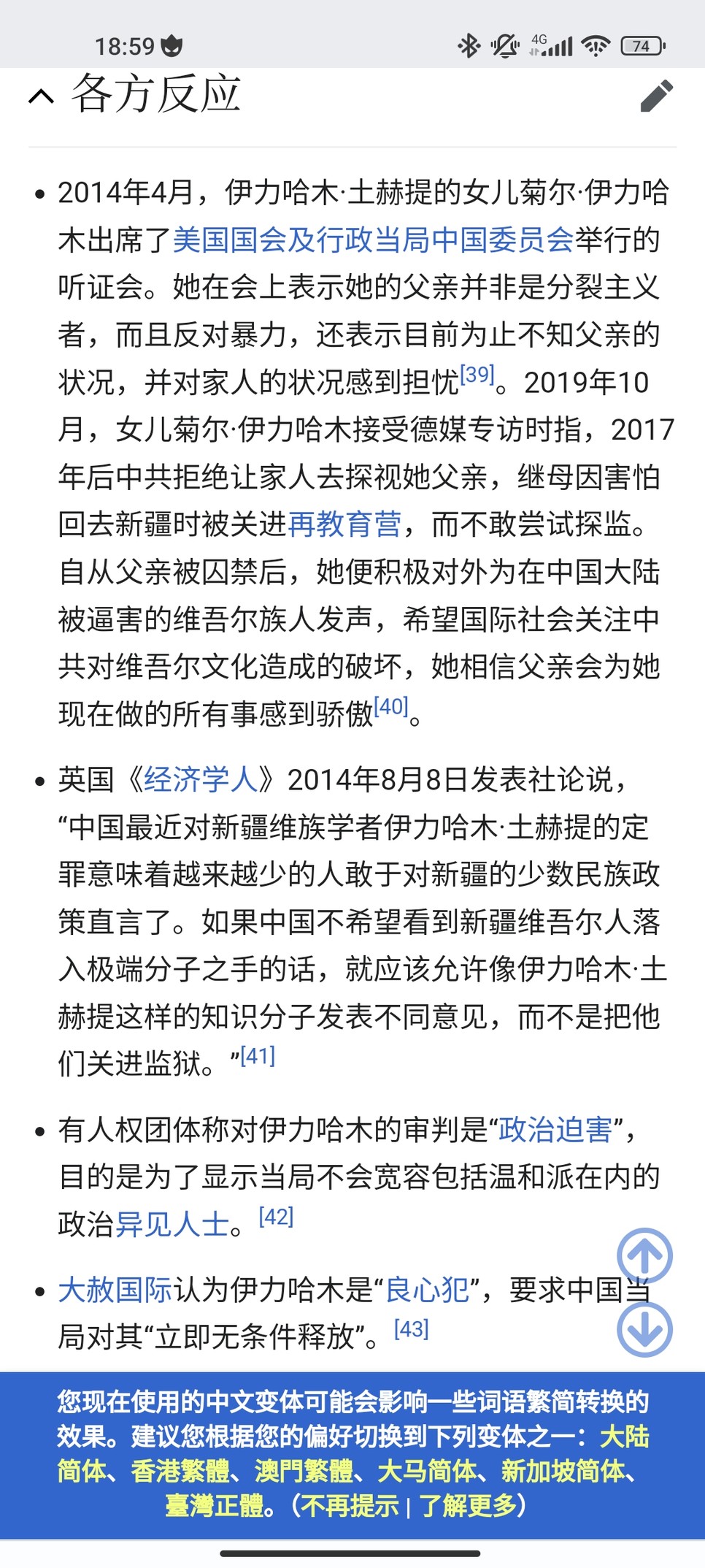Dismiss banner via 不再提示

tap(350, 1505)
